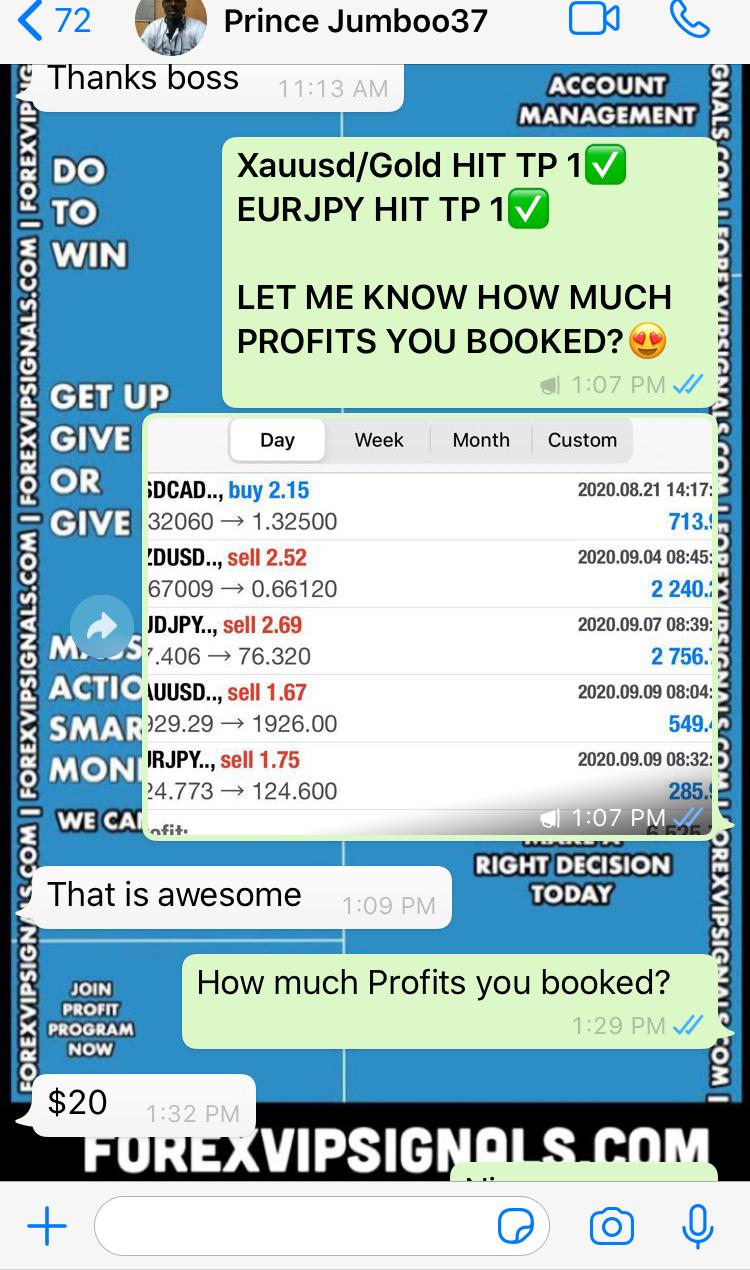Image resolution: width=750 pixels, height=1270 pixels.
Task: Open the camera to take a photo
Action: [x=612, y=1226]
